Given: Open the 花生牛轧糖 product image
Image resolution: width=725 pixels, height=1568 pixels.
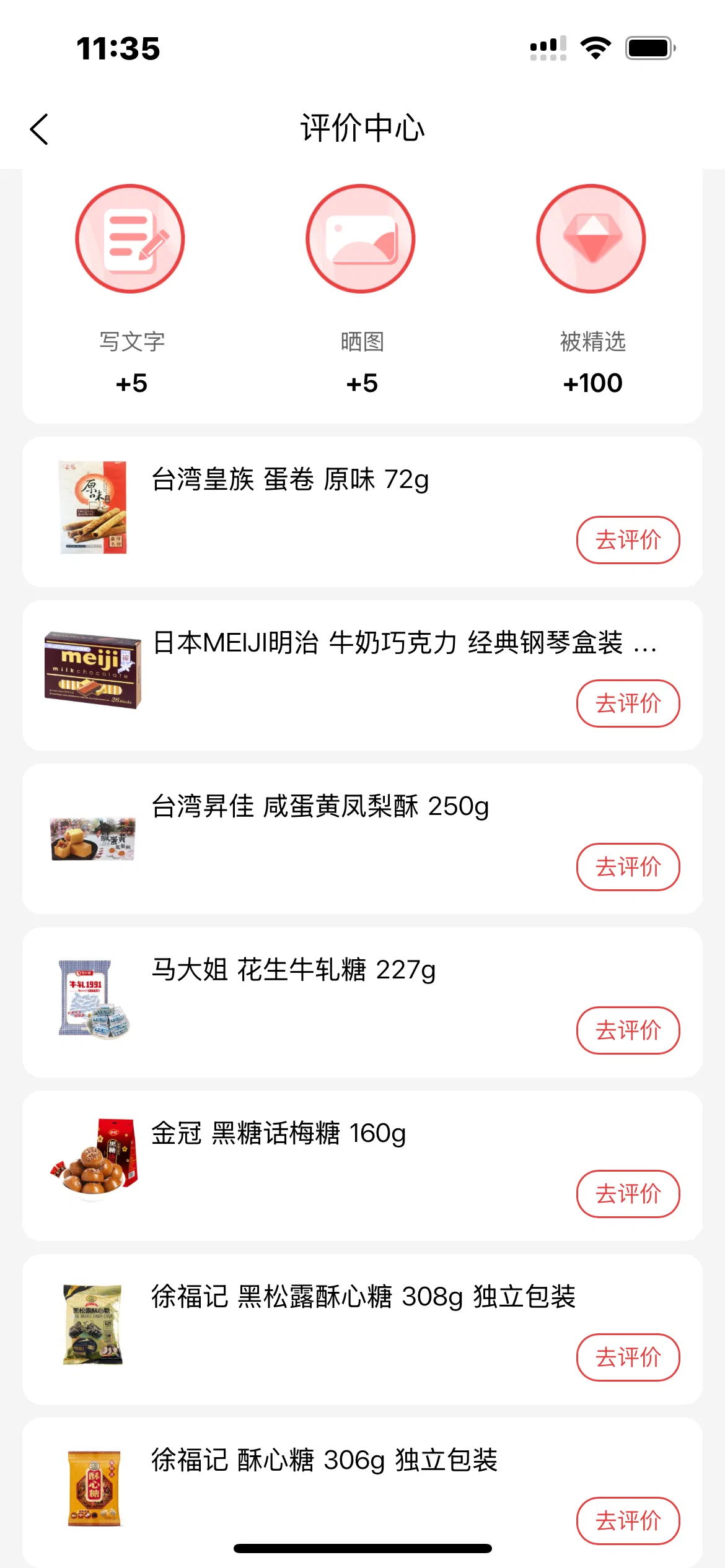Looking at the screenshot, I should click(93, 998).
